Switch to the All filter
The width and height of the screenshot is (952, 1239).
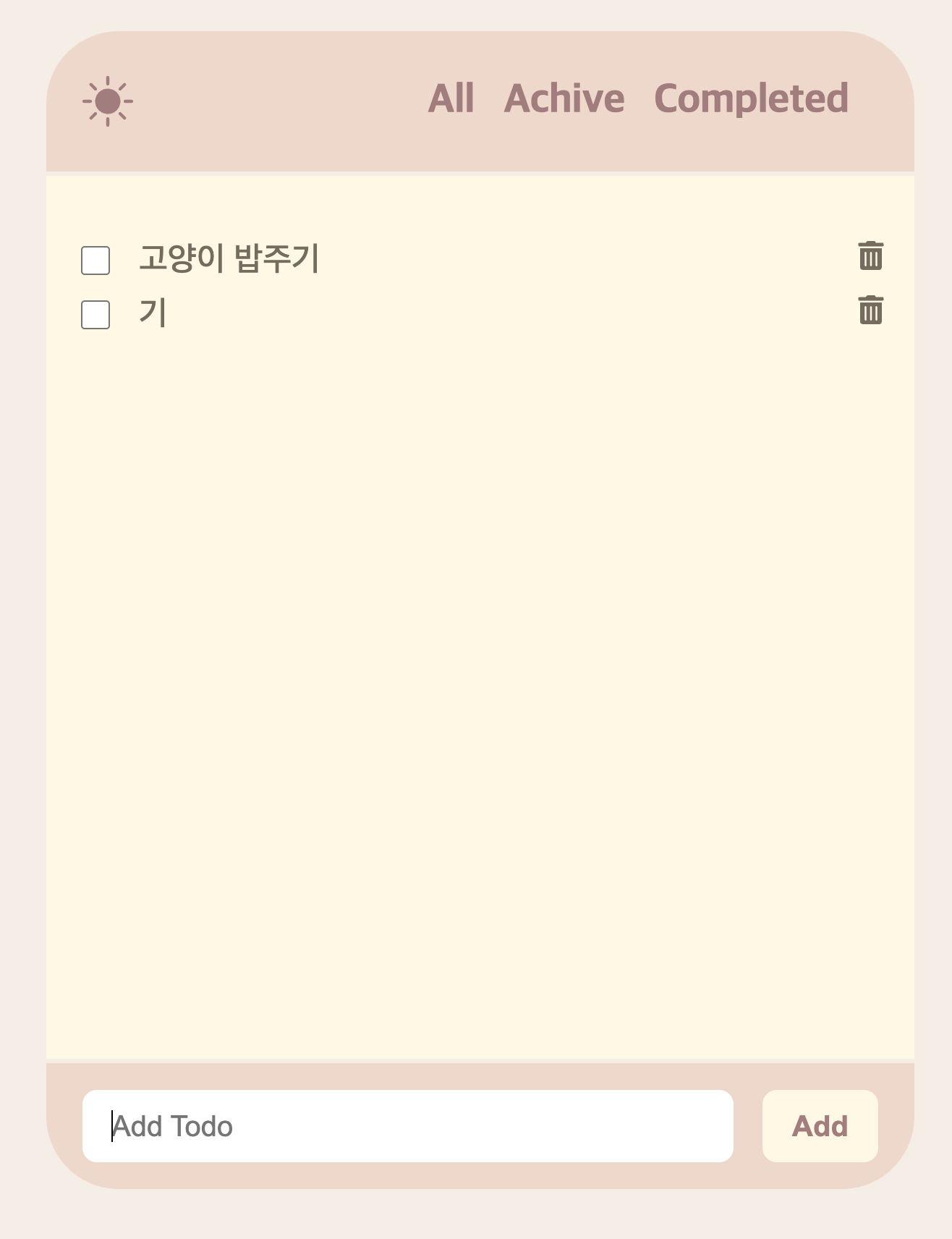click(x=451, y=98)
